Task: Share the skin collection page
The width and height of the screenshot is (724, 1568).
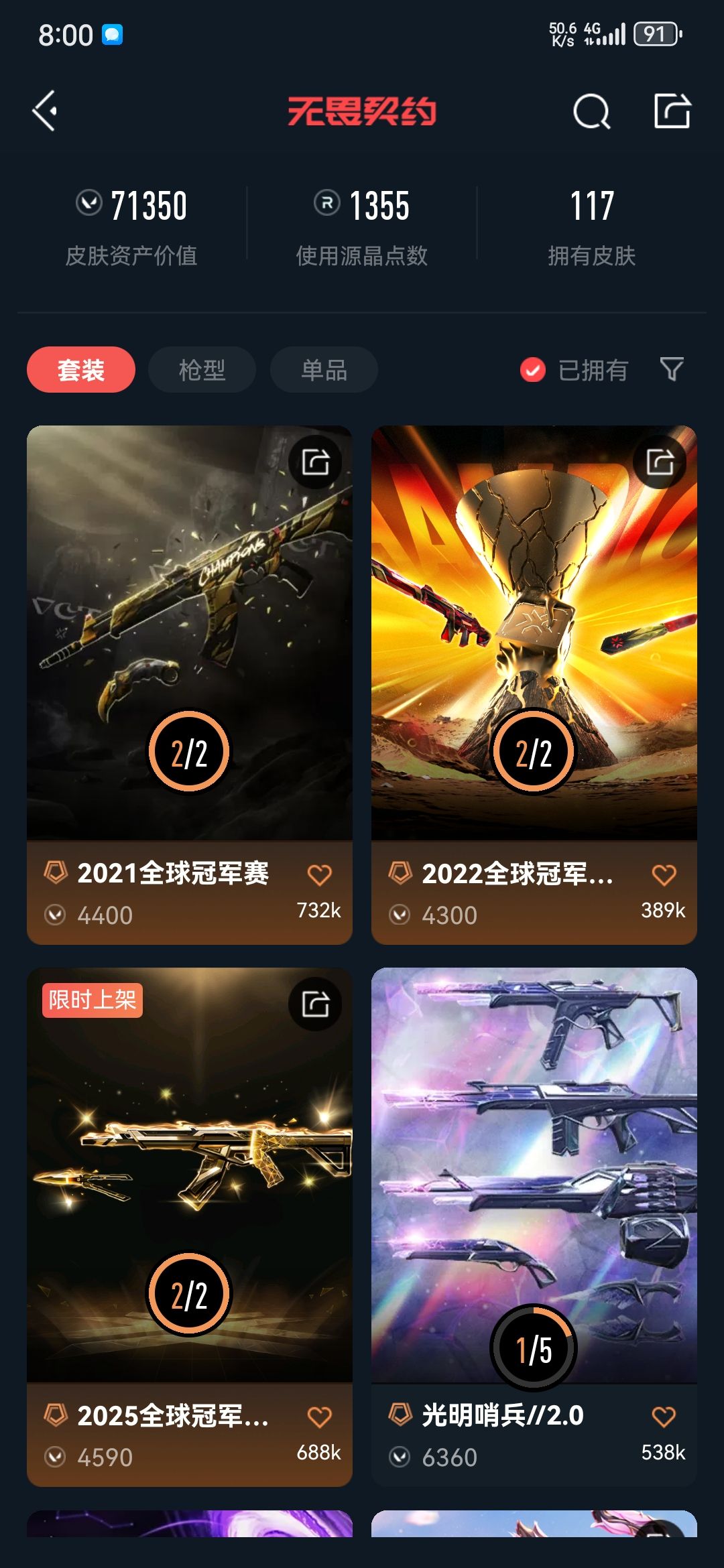Action: [672, 111]
